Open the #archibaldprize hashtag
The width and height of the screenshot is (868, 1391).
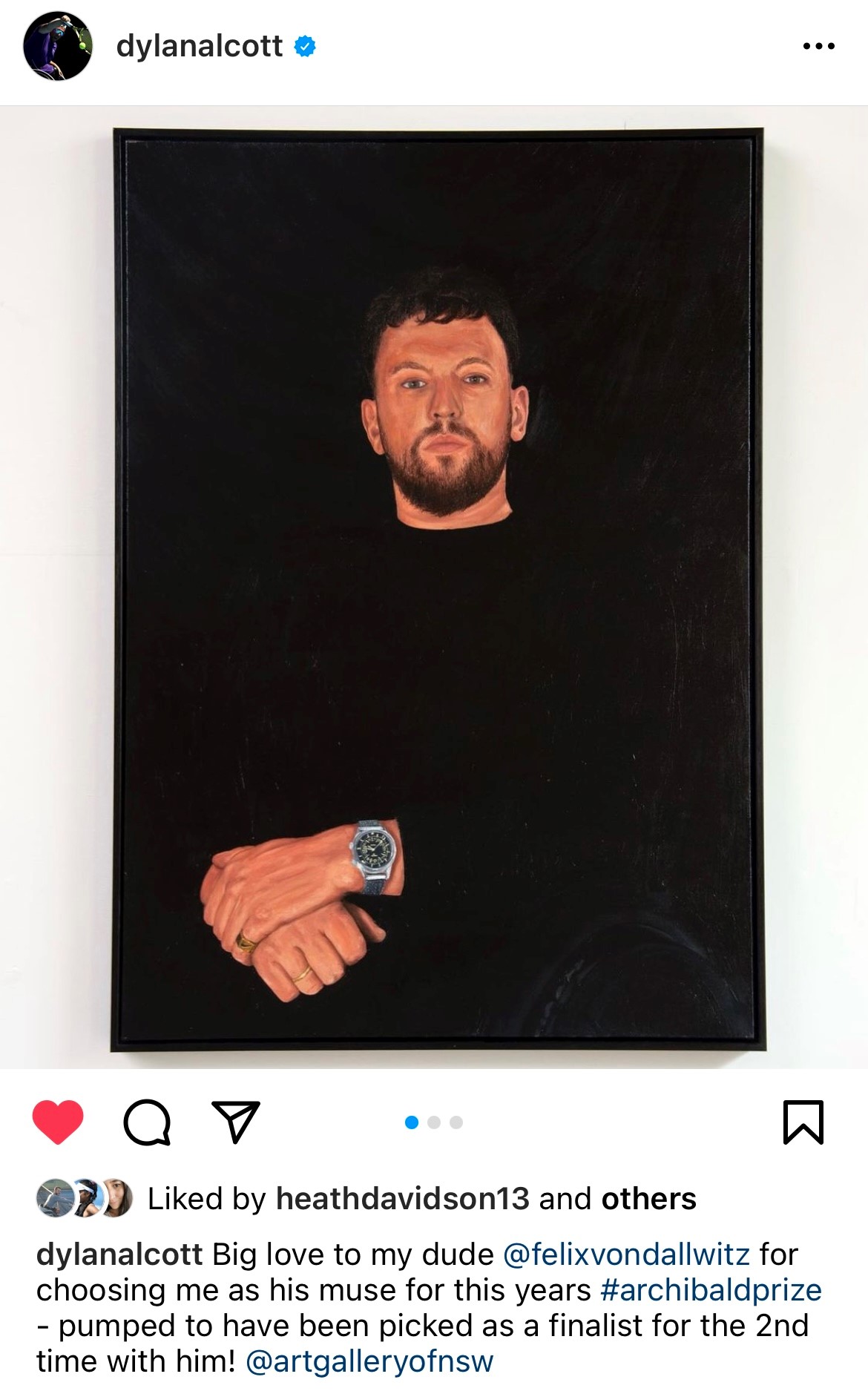coord(710,1290)
